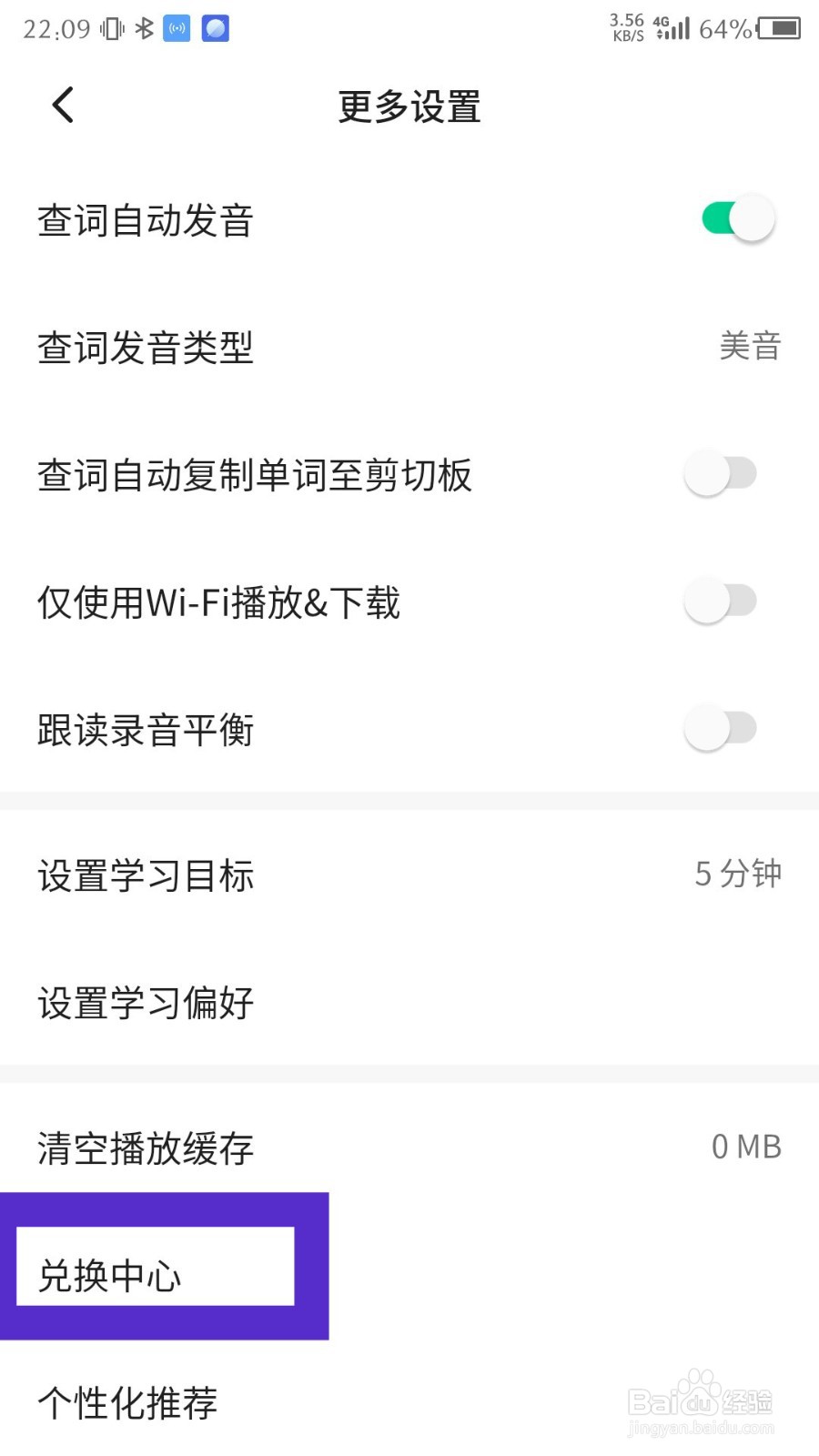Click the Bluetooth status bar icon
Image resolution: width=819 pixels, height=1456 pixels.
point(143,27)
